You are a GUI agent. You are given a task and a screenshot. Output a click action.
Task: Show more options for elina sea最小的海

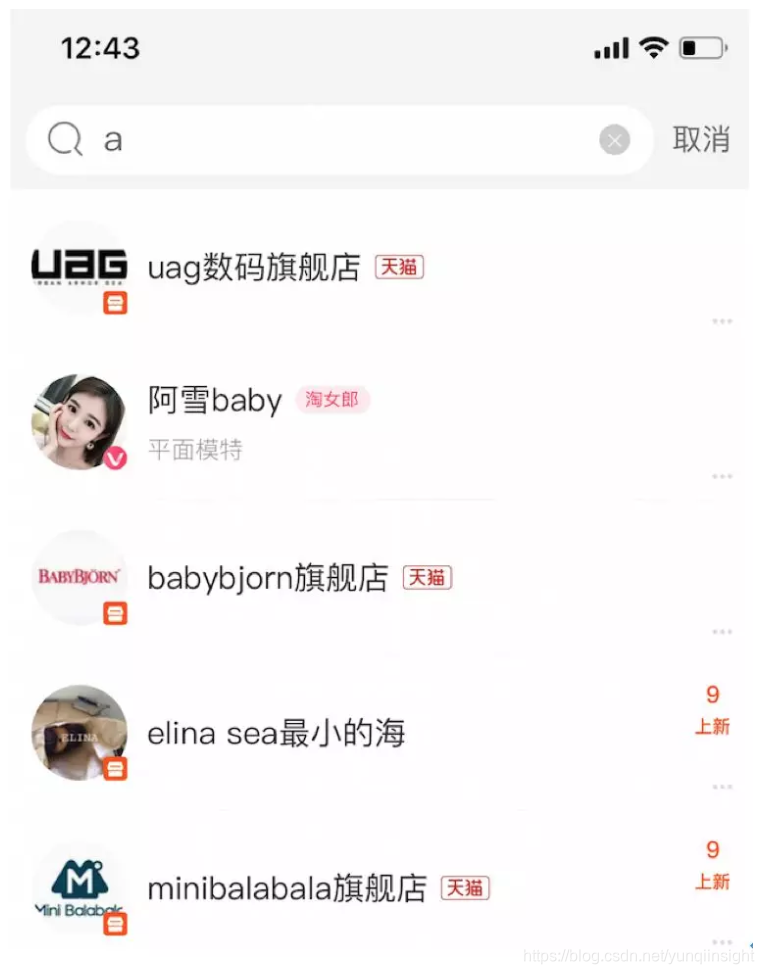click(722, 787)
